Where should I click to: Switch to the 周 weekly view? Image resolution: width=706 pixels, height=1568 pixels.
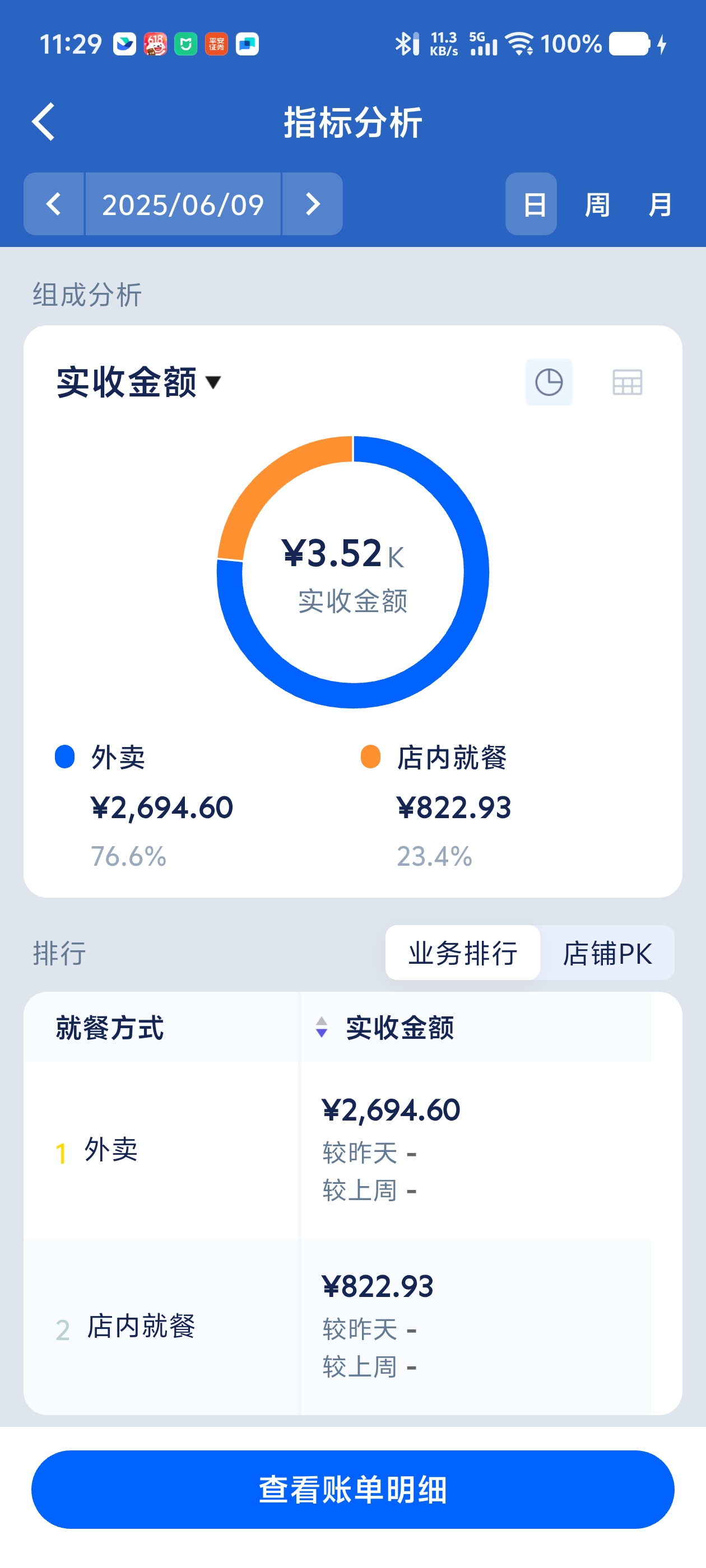pyautogui.click(x=597, y=204)
